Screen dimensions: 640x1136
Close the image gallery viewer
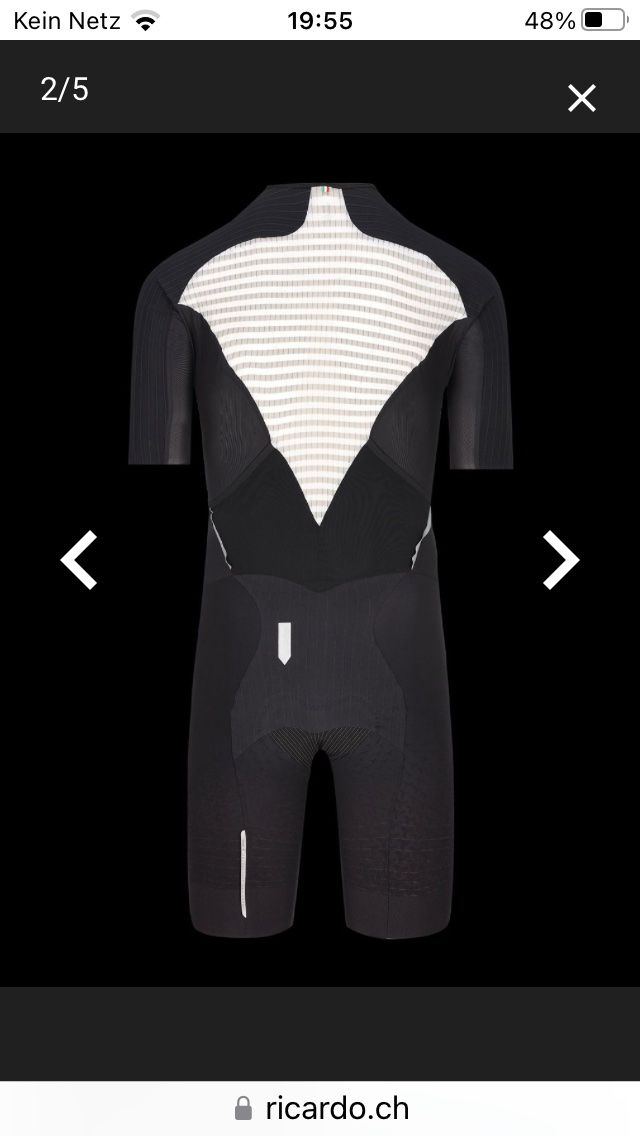[x=581, y=97]
